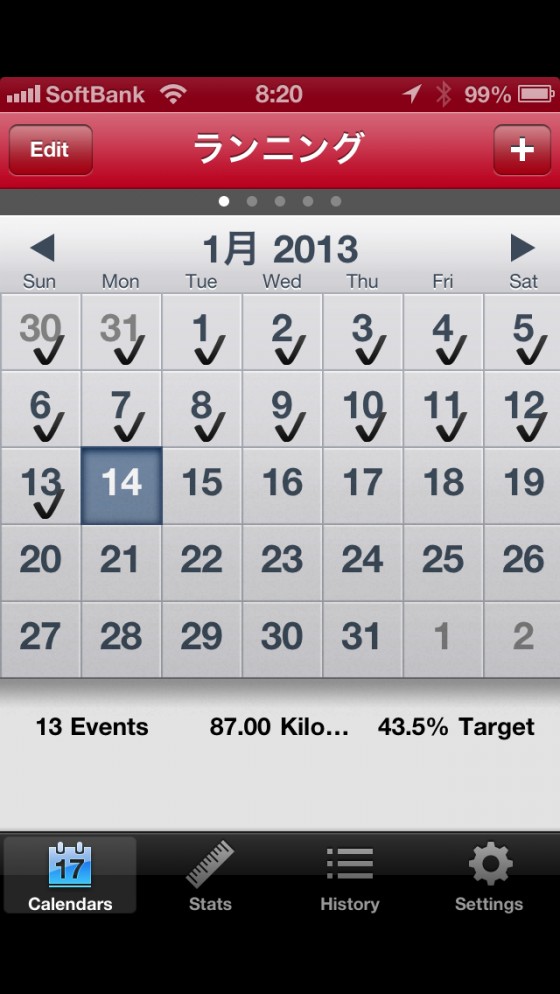Add a new event with plus button
This screenshot has width=560, height=994.
[522, 150]
